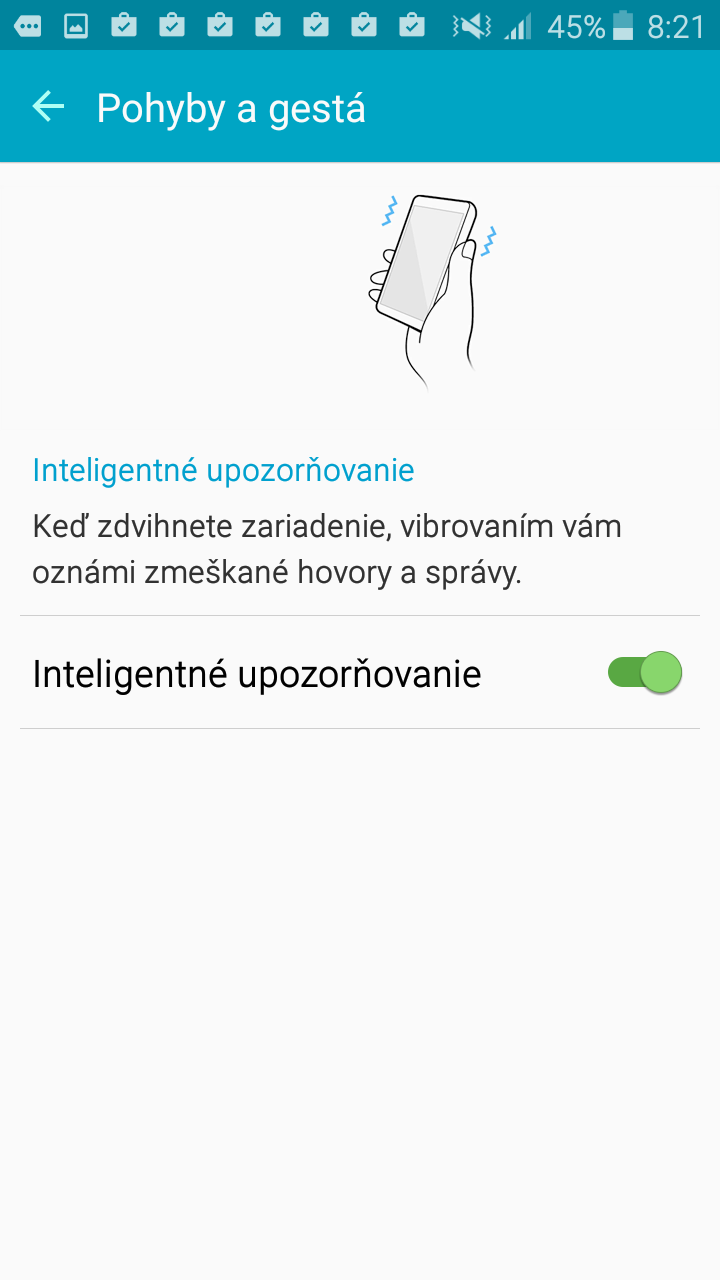Disable the Inteligentné upozorňovanie switch

click(645, 672)
